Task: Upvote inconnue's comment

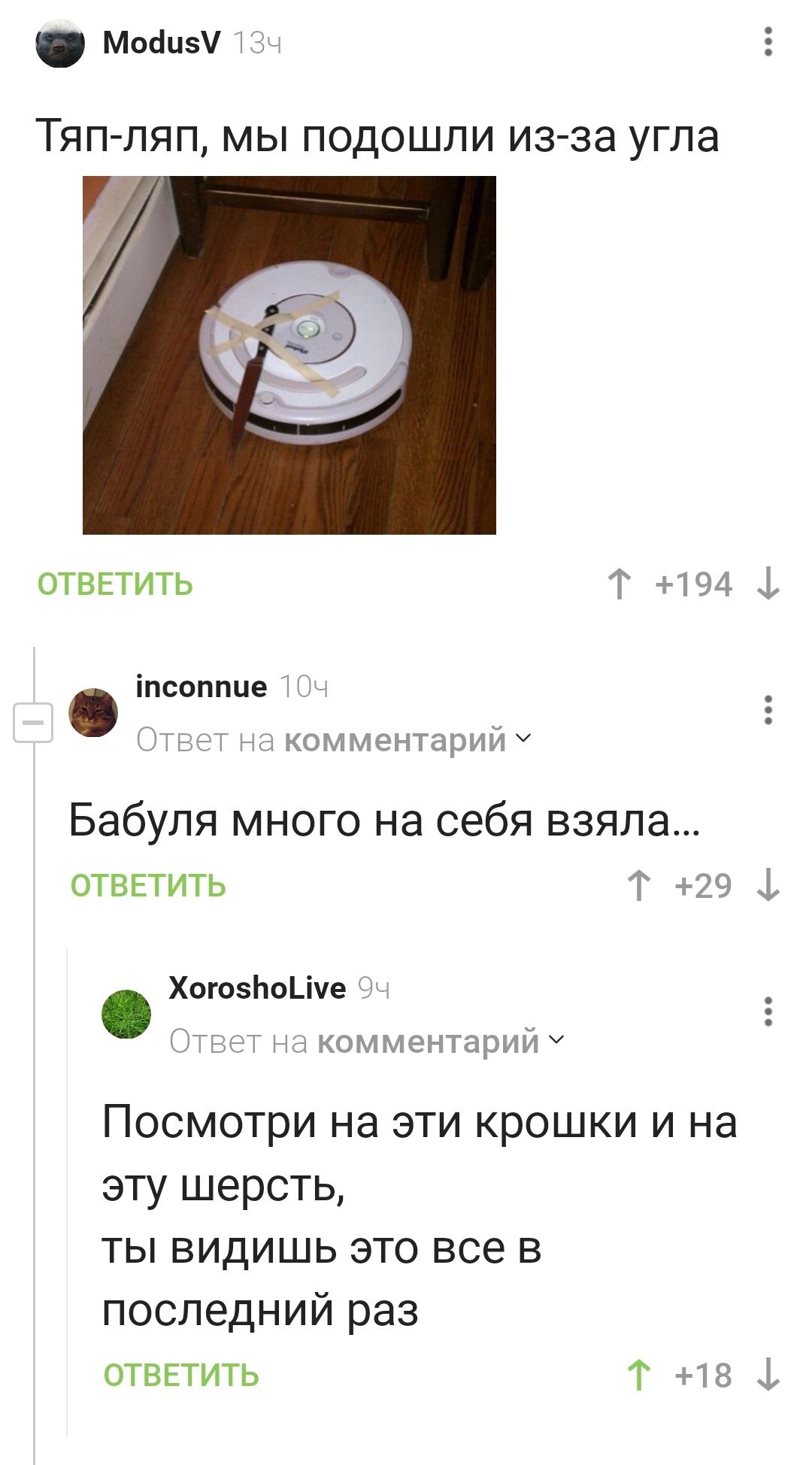Action: pyautogui.click(x=638, y=886)
